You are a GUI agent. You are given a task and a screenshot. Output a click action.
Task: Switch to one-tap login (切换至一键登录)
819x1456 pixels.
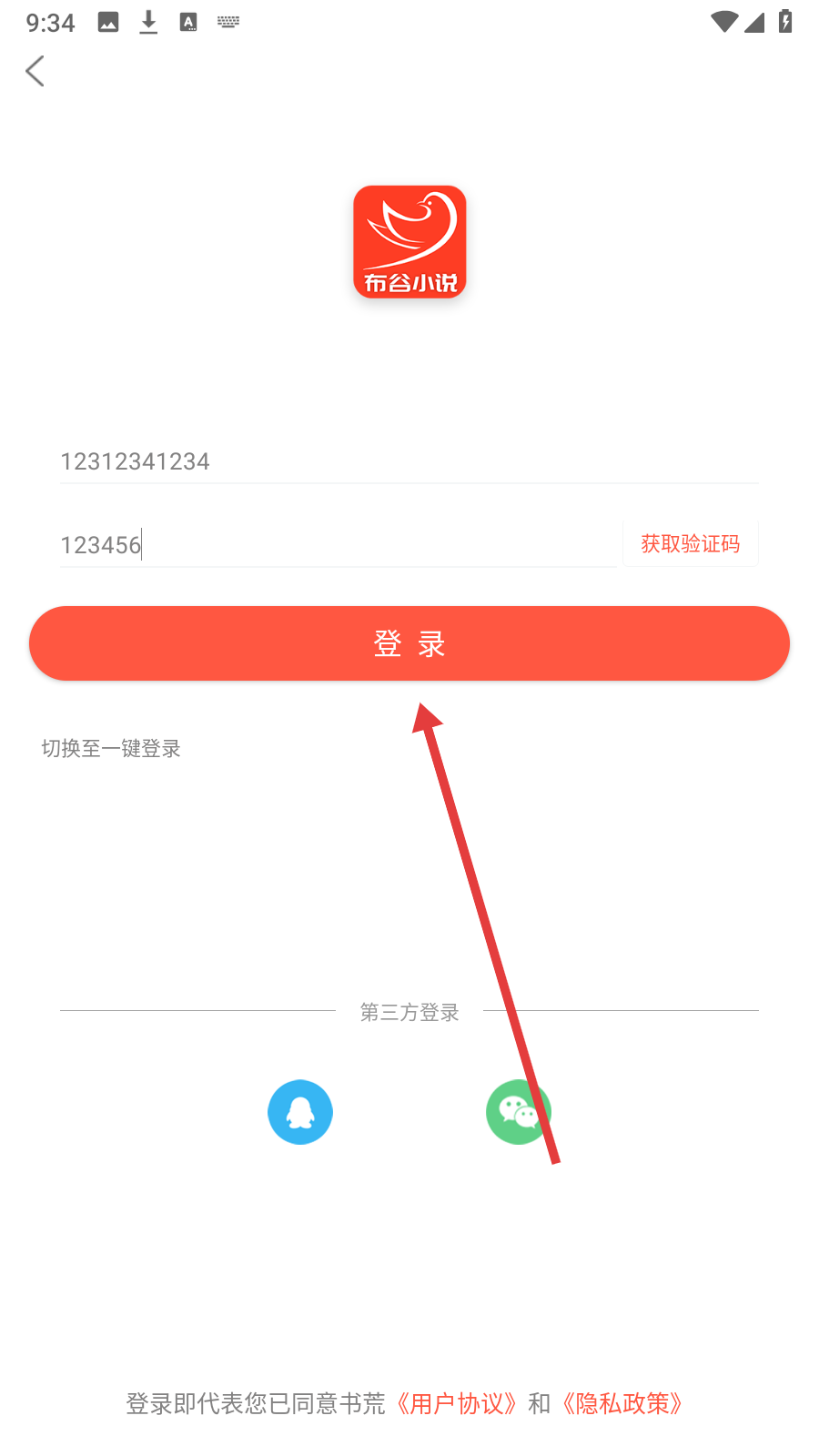coord(111,749)
